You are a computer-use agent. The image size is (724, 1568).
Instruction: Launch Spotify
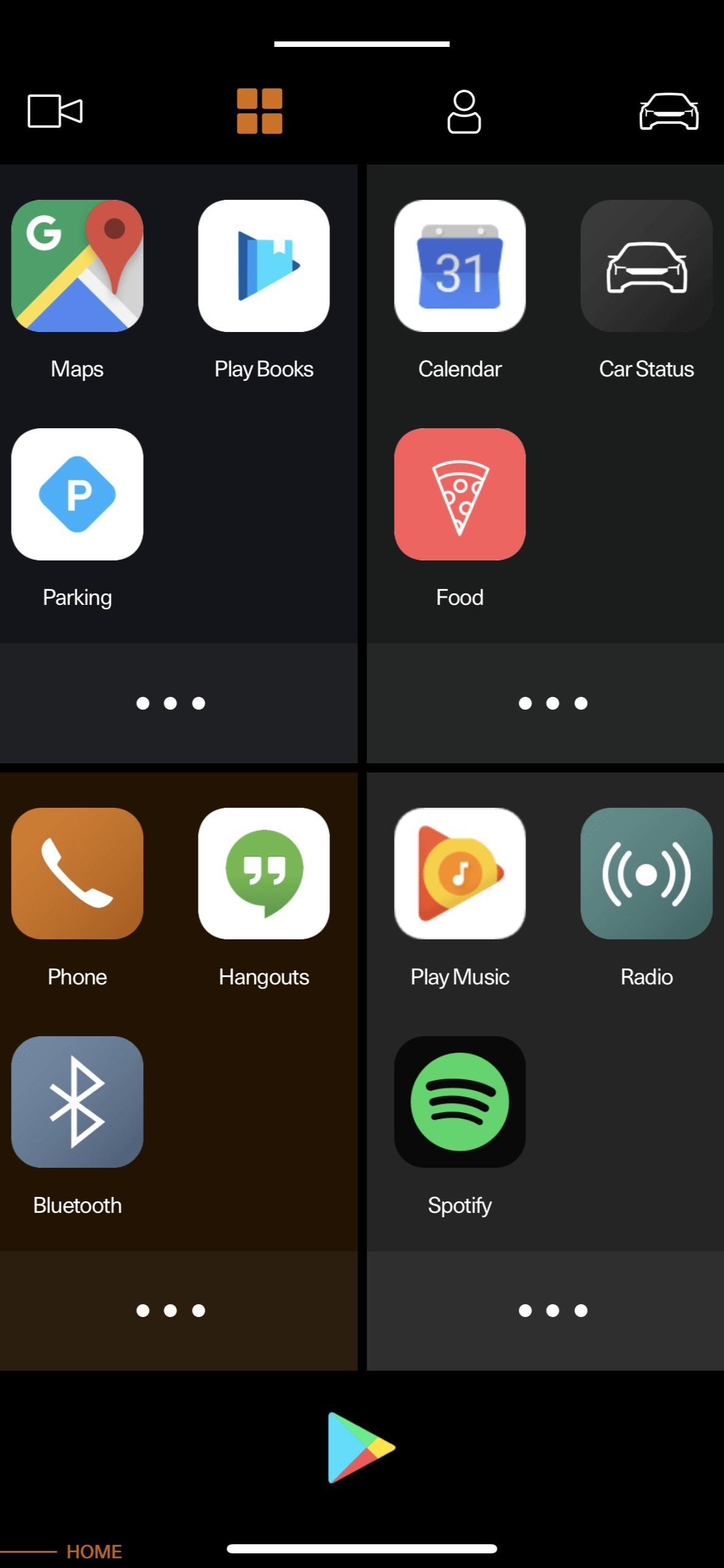tap(460, 1102)
